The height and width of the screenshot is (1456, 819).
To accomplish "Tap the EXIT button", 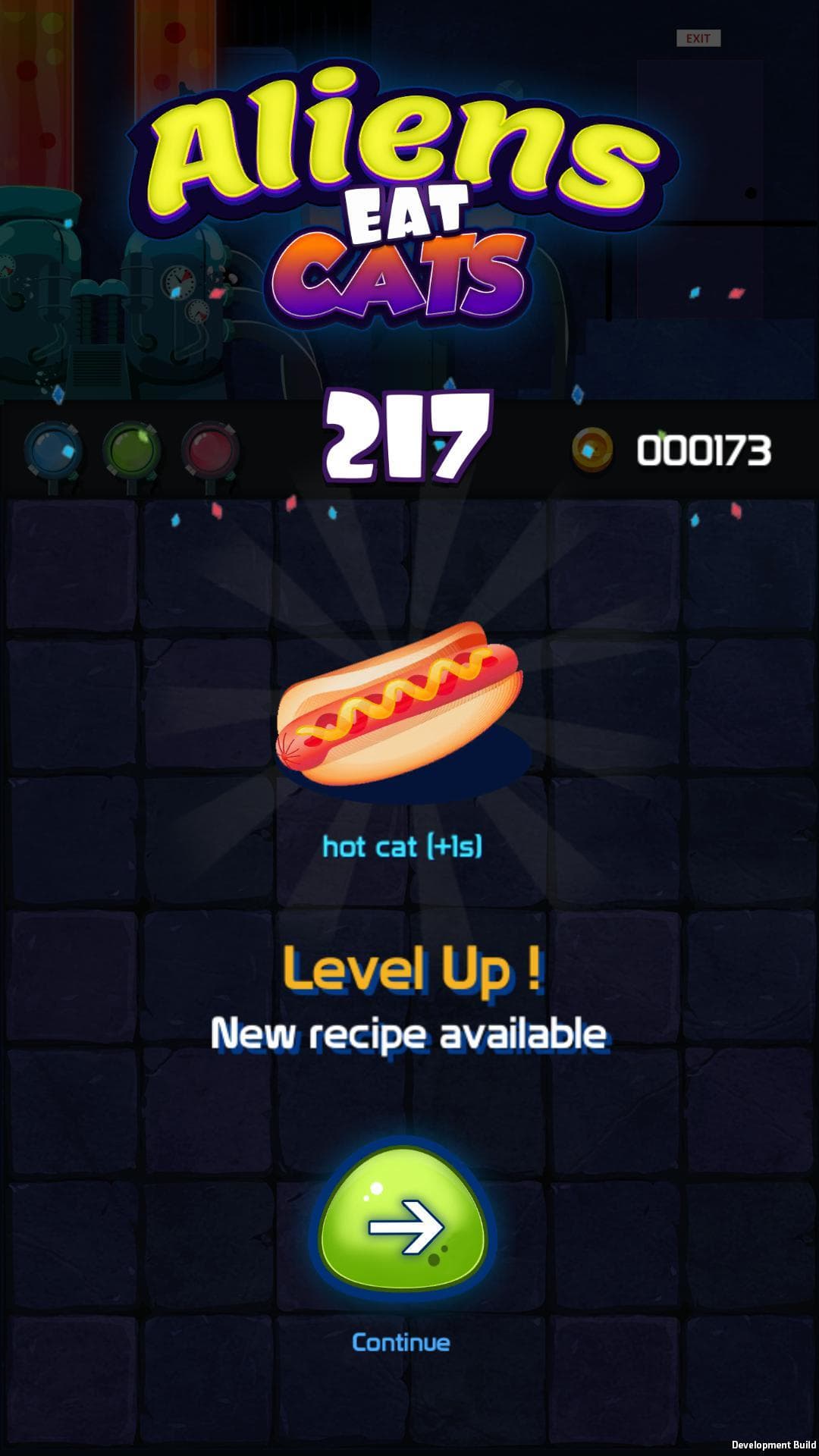I will (698, 38).
